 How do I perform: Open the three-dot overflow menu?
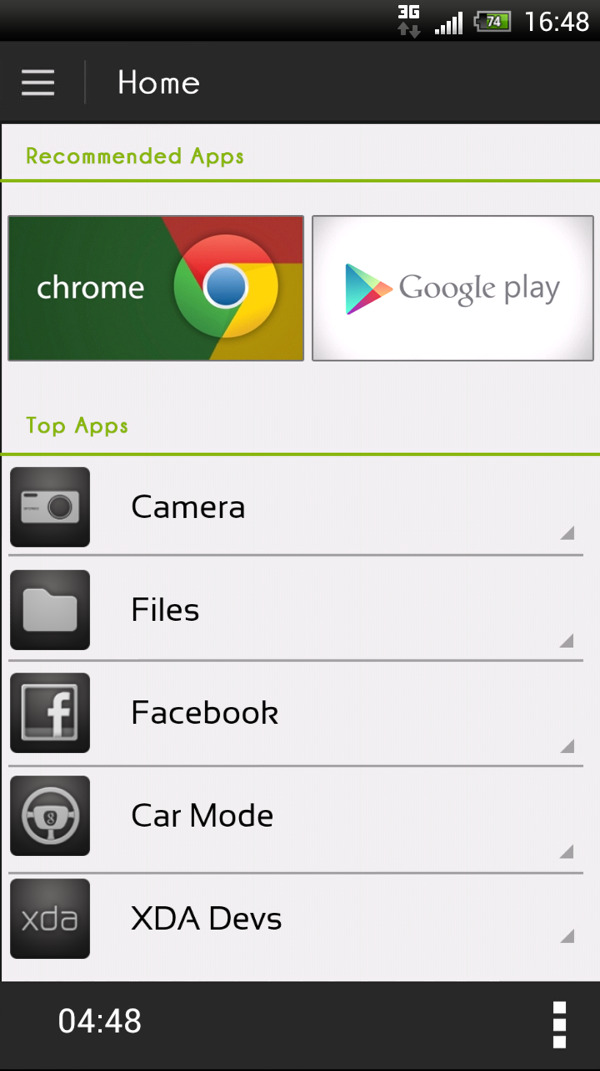(x=559, y=1024)
